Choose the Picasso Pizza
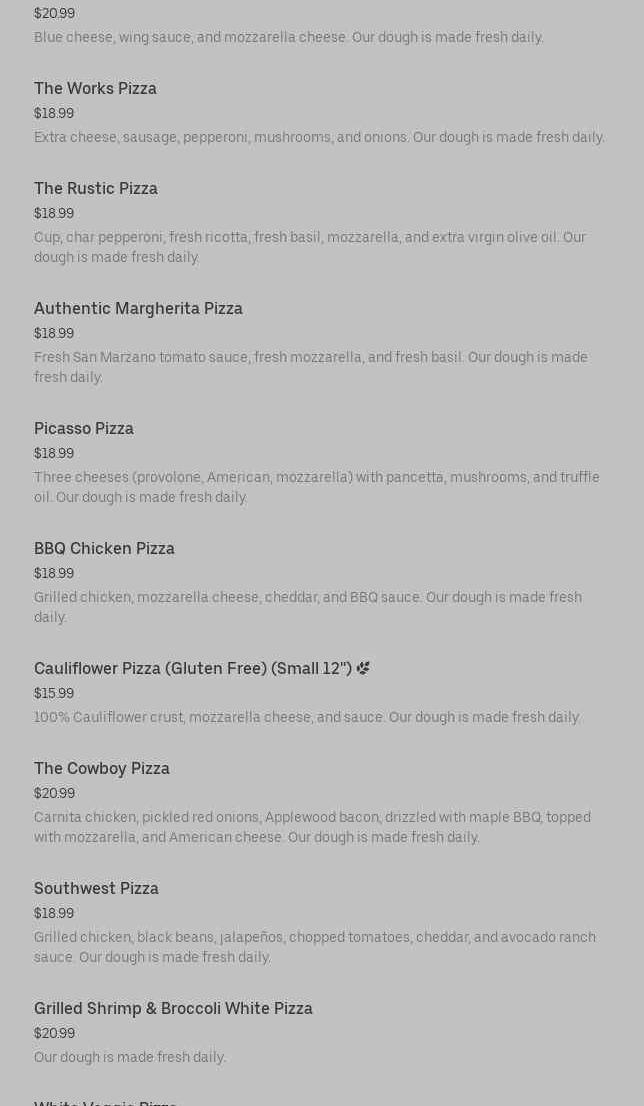This screenshot has height=1106, width=644. tap(84, 429)
